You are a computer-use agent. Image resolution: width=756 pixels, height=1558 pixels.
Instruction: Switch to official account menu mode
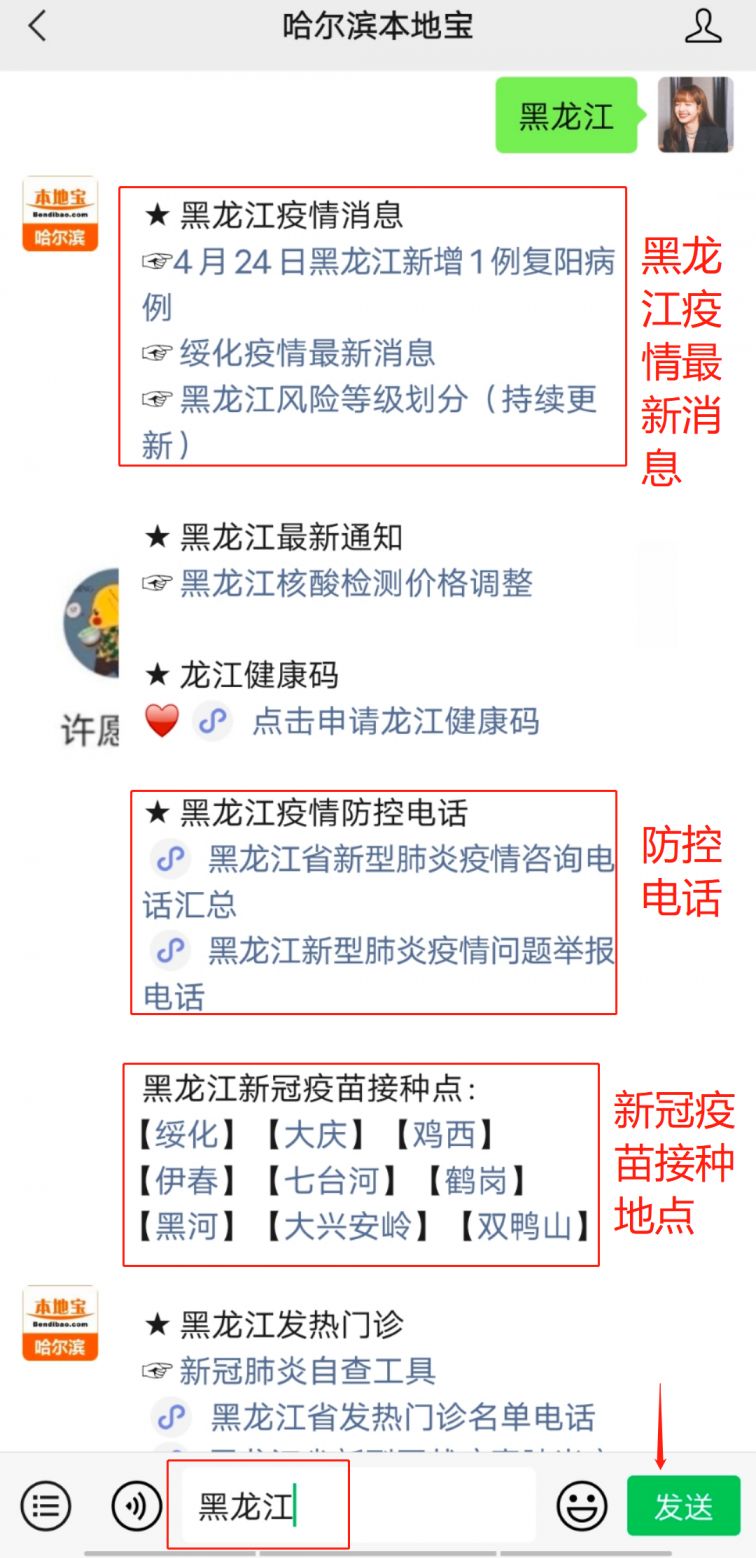click(45, 1504)
